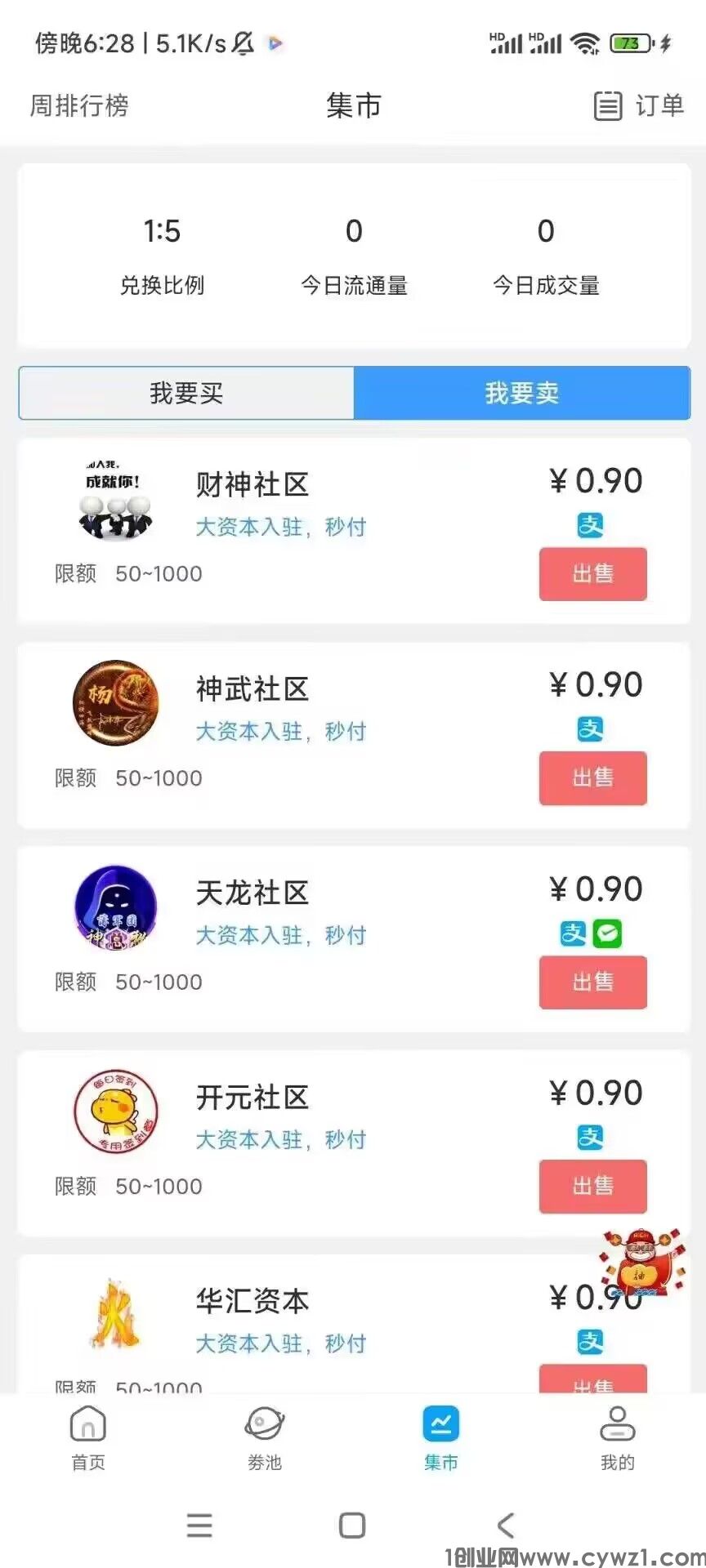Image resolution: width=706 pixels, height=1568 pixels.
Task: Switch to the 我要买 tab
Action: [x=186, y=393]
